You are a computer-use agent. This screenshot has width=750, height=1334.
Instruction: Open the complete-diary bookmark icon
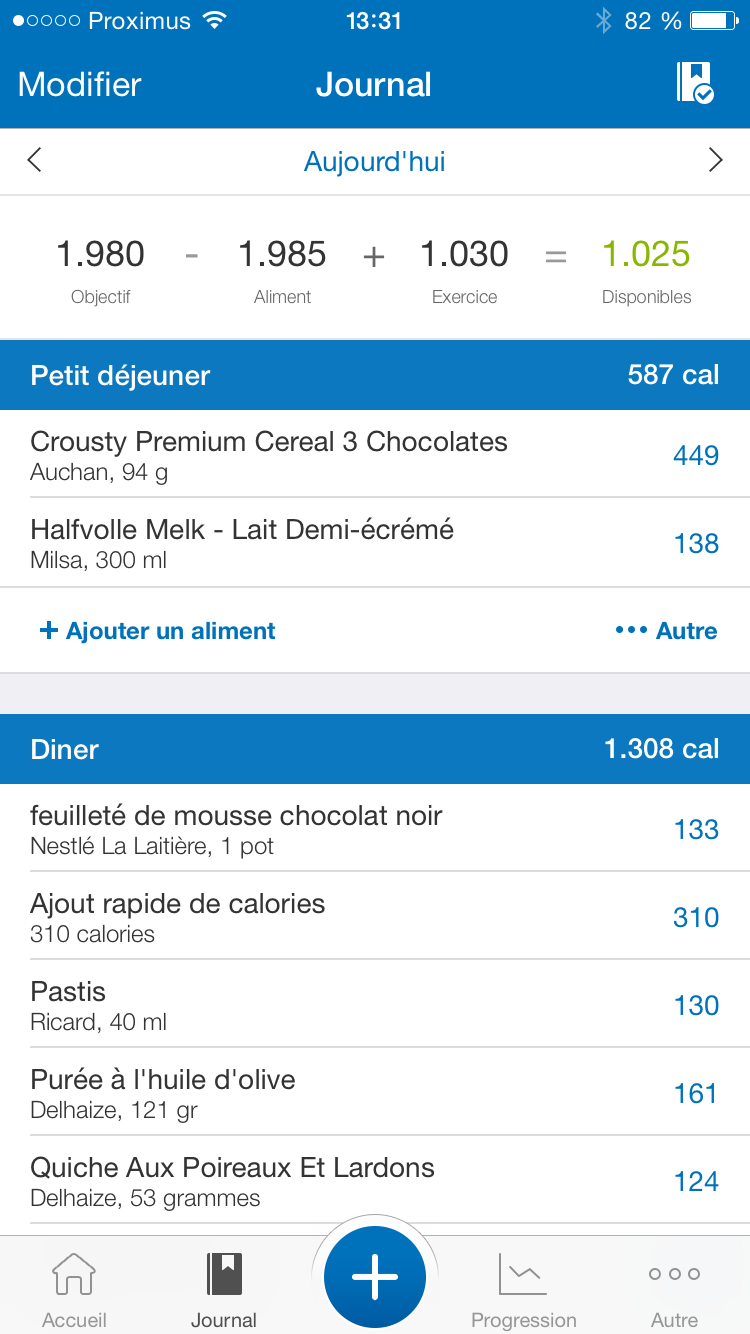click(x=695, y=83)
